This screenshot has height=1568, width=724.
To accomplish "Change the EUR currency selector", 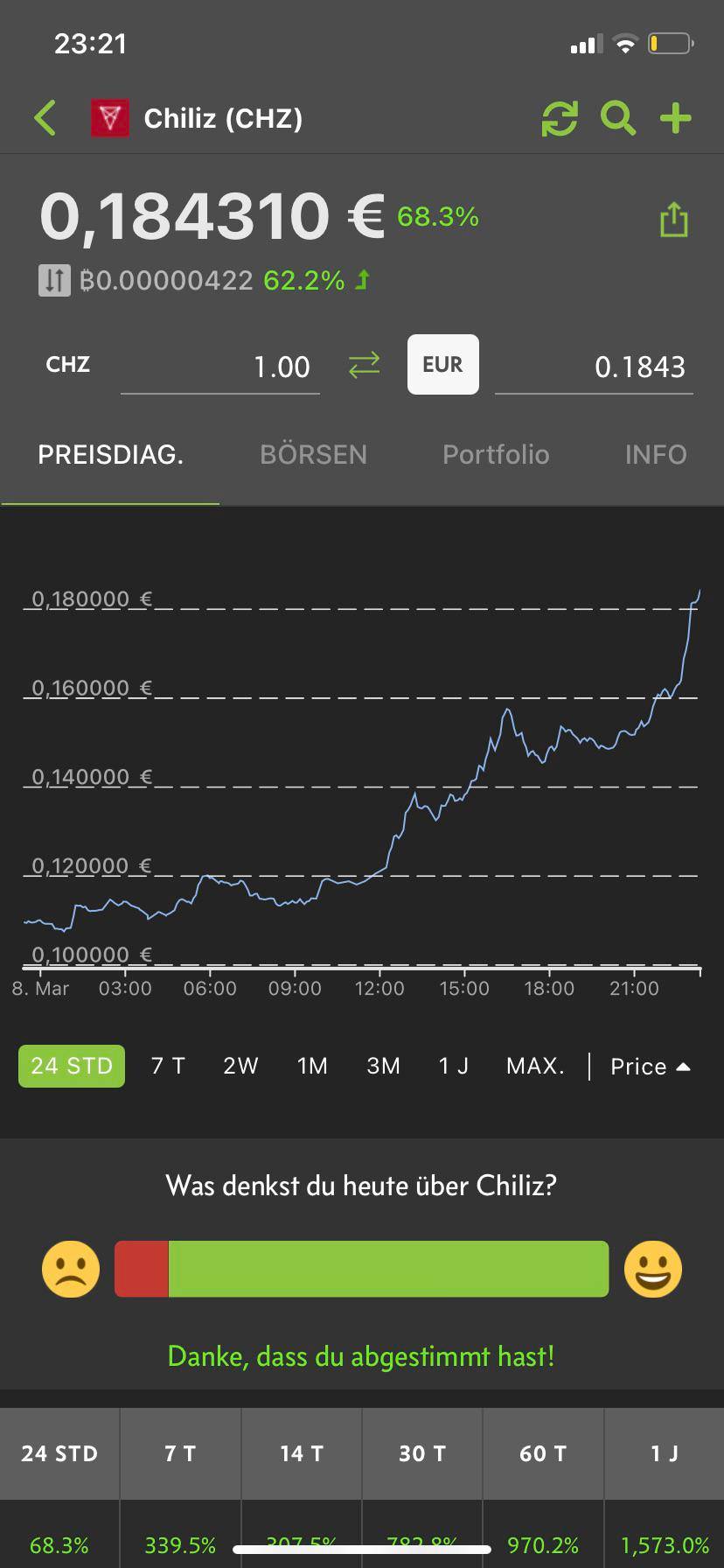I will tap(442, 365).
